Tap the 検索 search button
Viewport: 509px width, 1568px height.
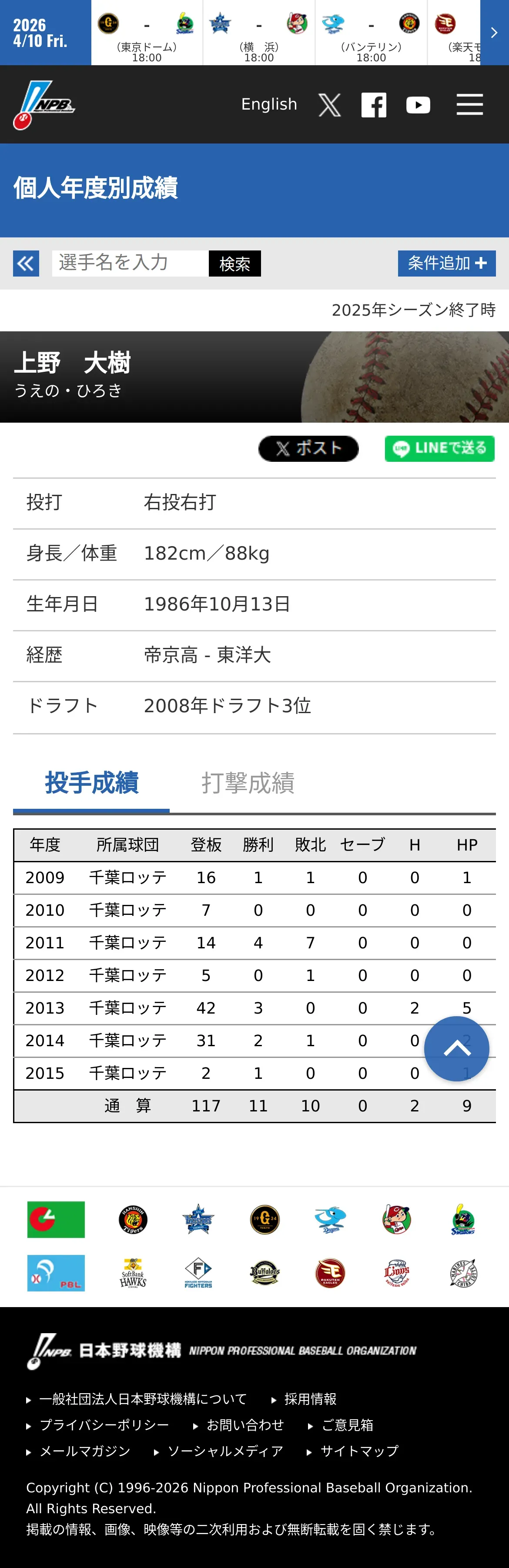234,264
